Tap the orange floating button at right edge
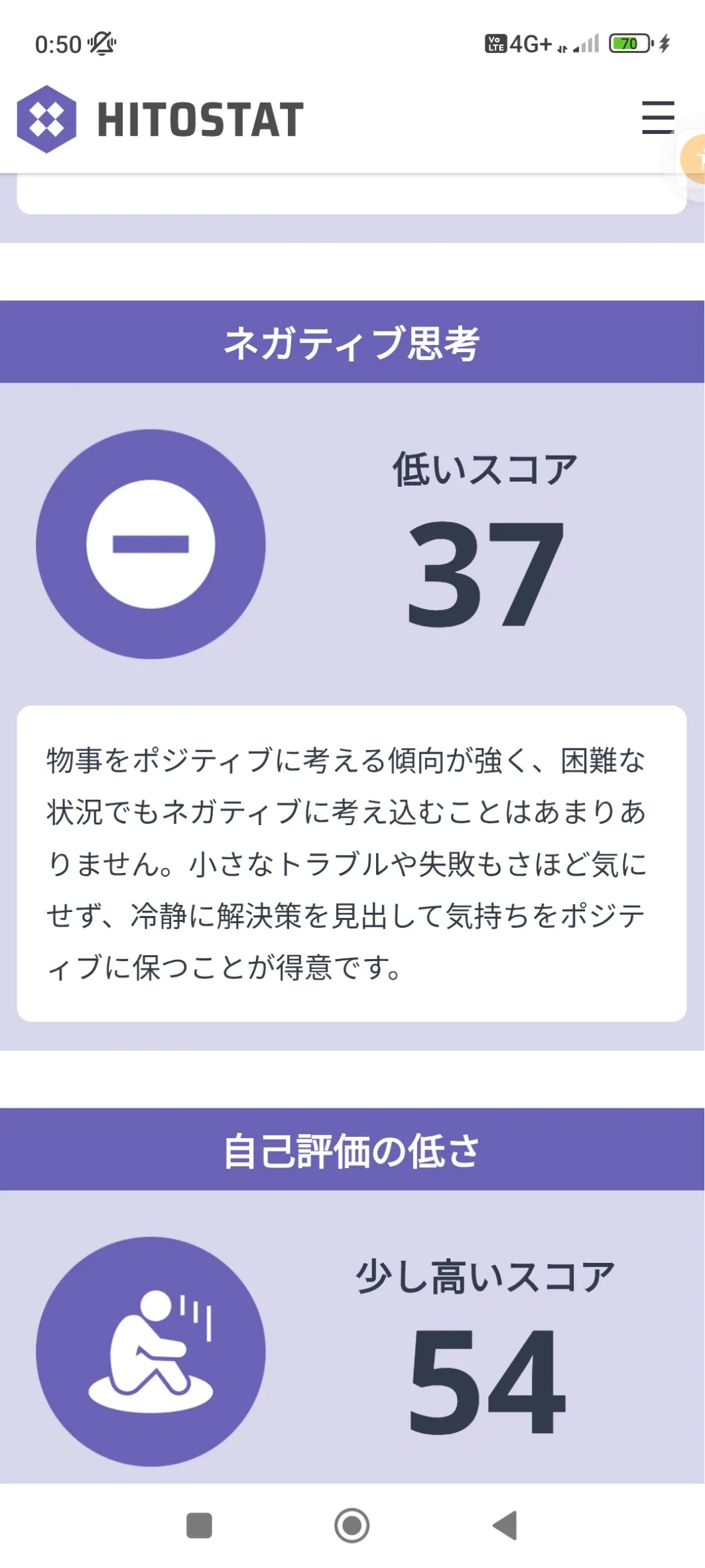 pyautogui.click(x=694, y=159)
